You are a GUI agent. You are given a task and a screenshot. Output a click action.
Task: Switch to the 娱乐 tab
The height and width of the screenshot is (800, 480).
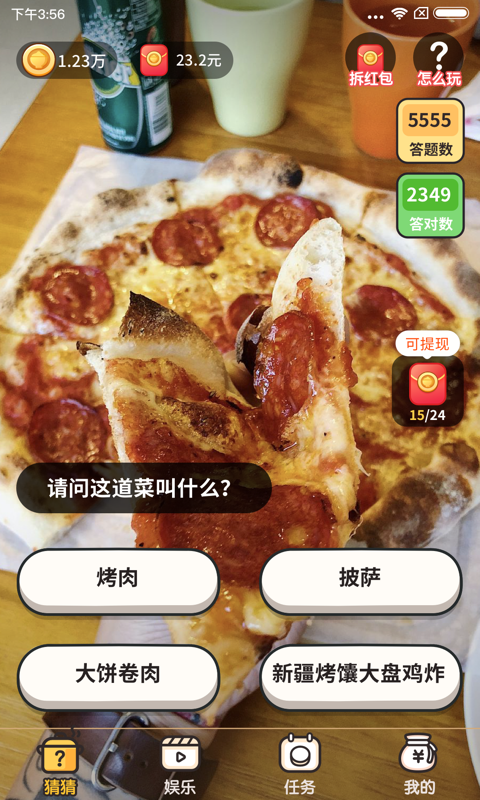tap(180, 765)
